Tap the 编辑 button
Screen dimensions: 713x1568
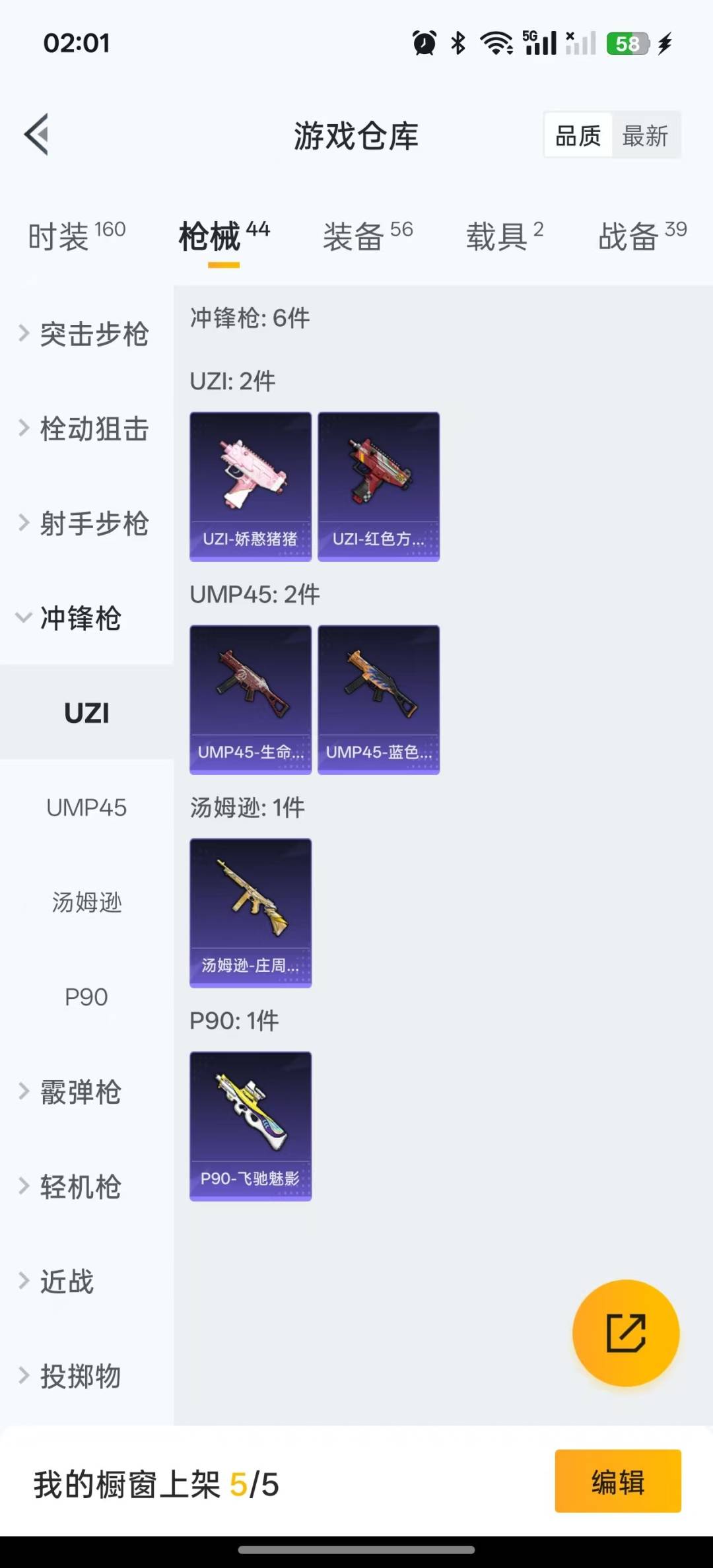[x=617, y=1481]
